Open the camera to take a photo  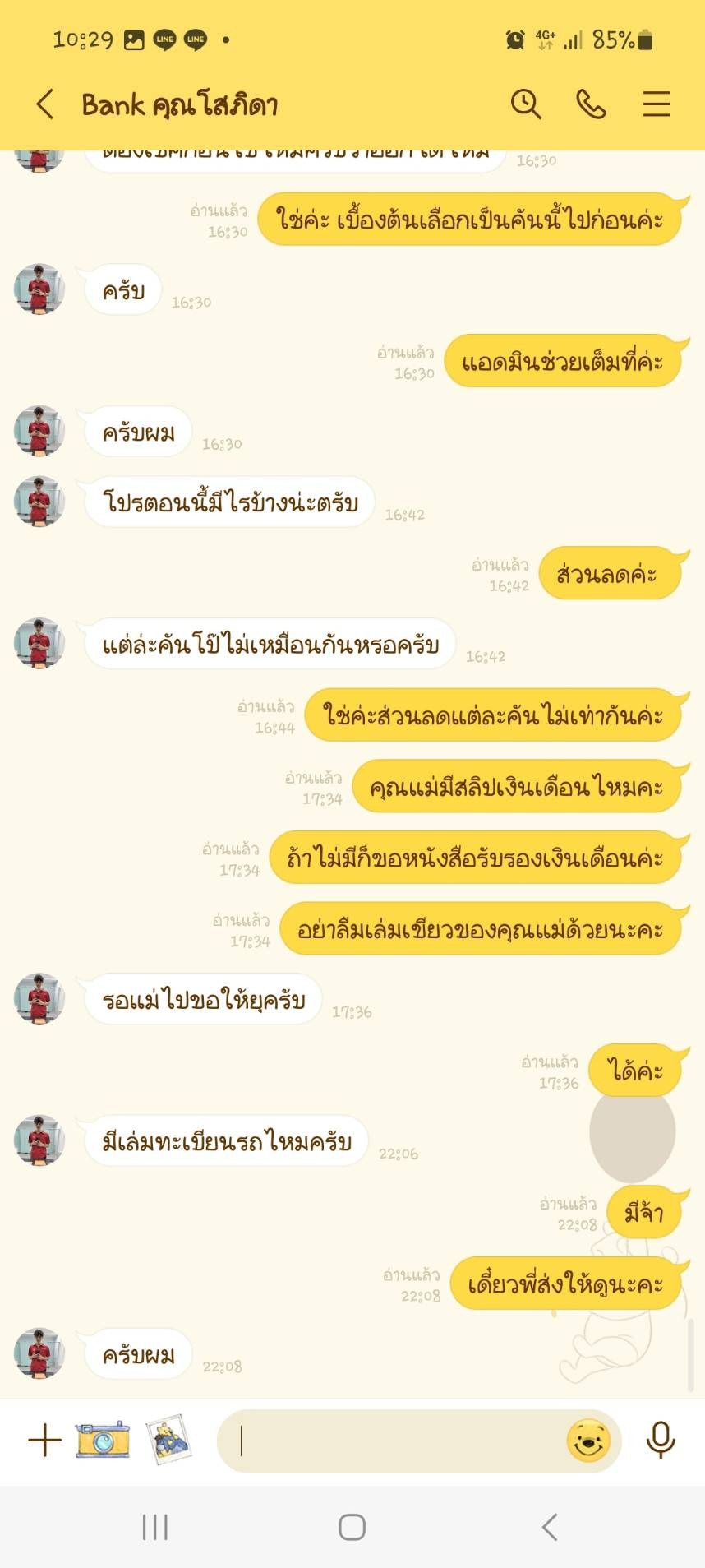tap(103, 1440)
